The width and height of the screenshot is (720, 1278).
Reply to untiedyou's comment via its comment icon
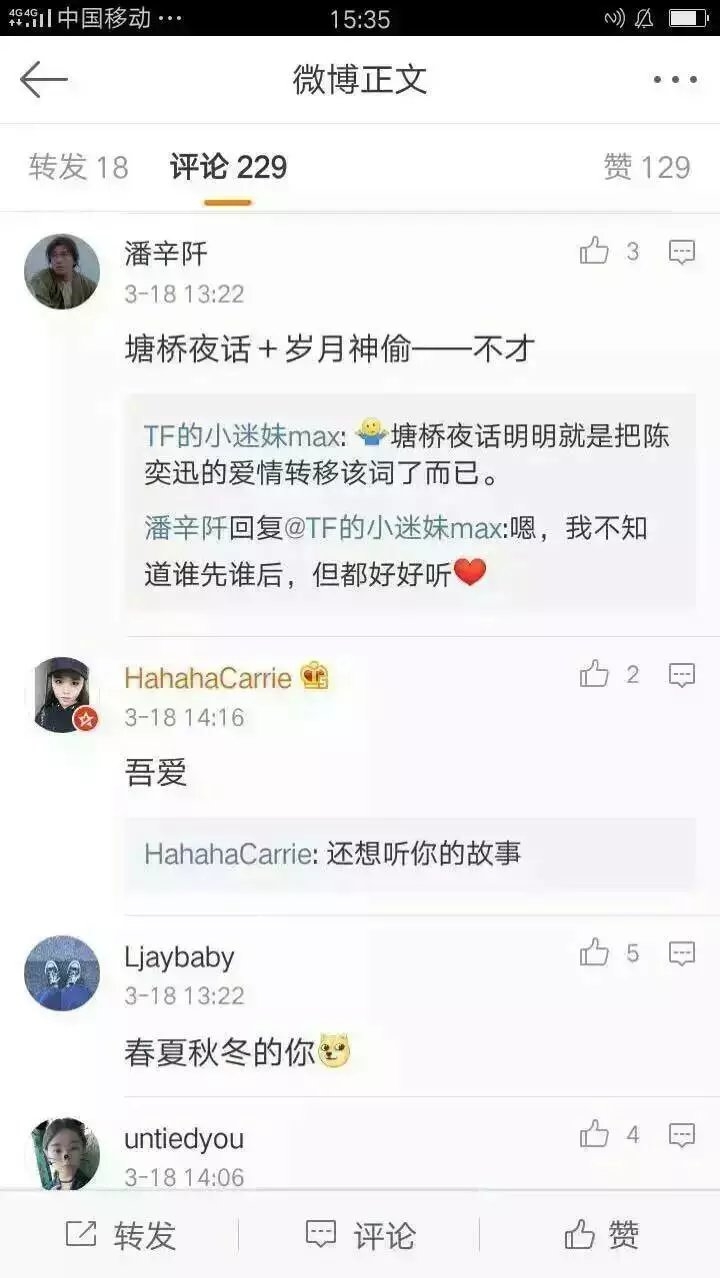[682, 1135]
